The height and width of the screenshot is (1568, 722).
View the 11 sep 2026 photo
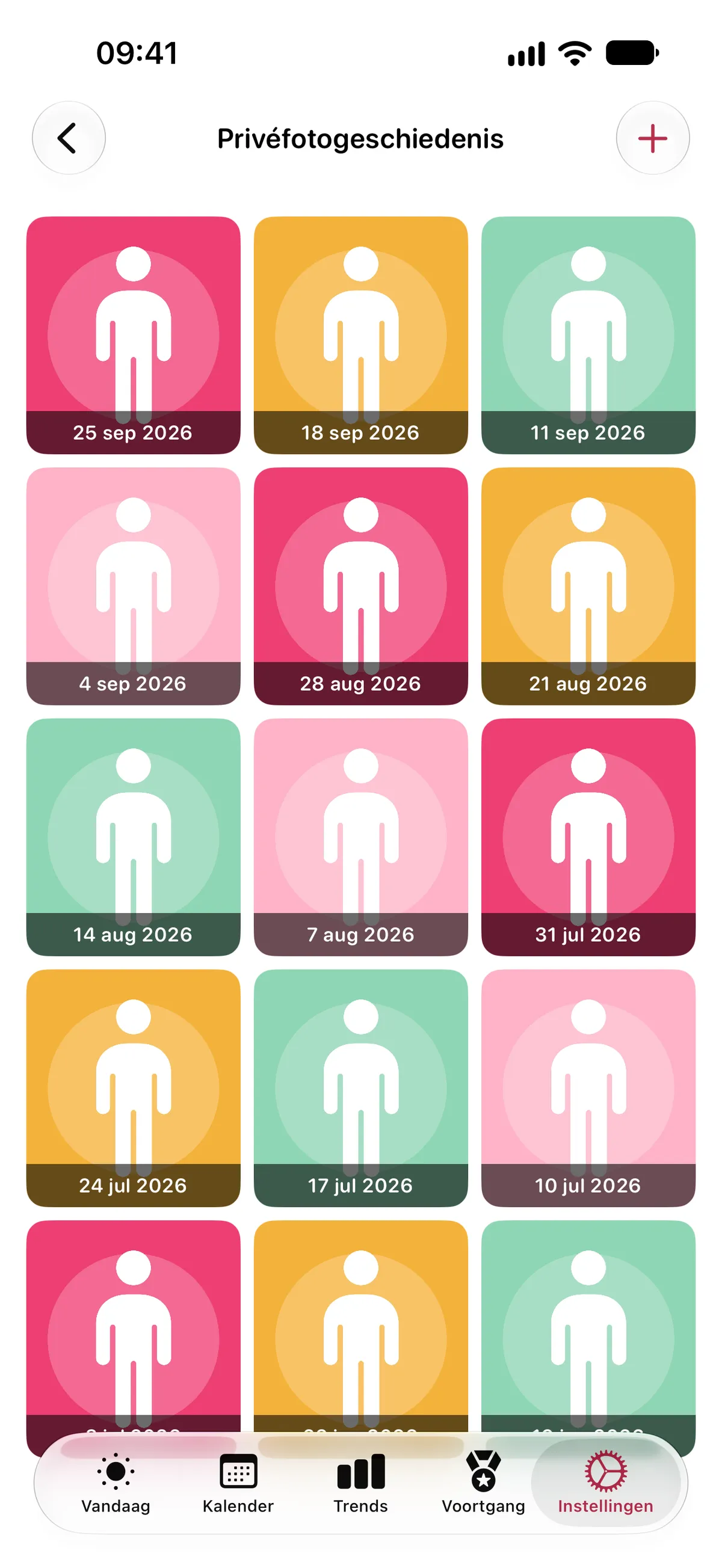588,336
